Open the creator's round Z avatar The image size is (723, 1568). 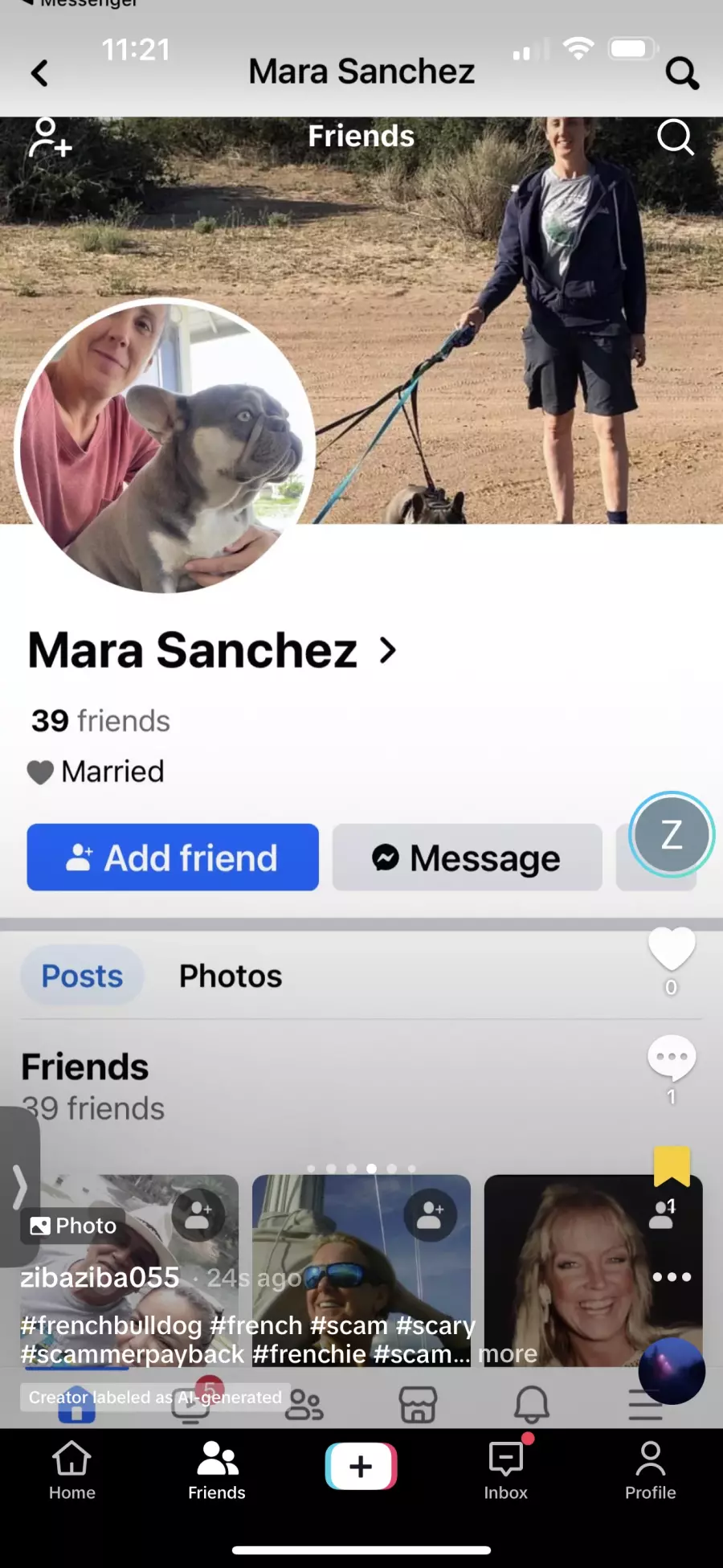(x=672, y=834)
